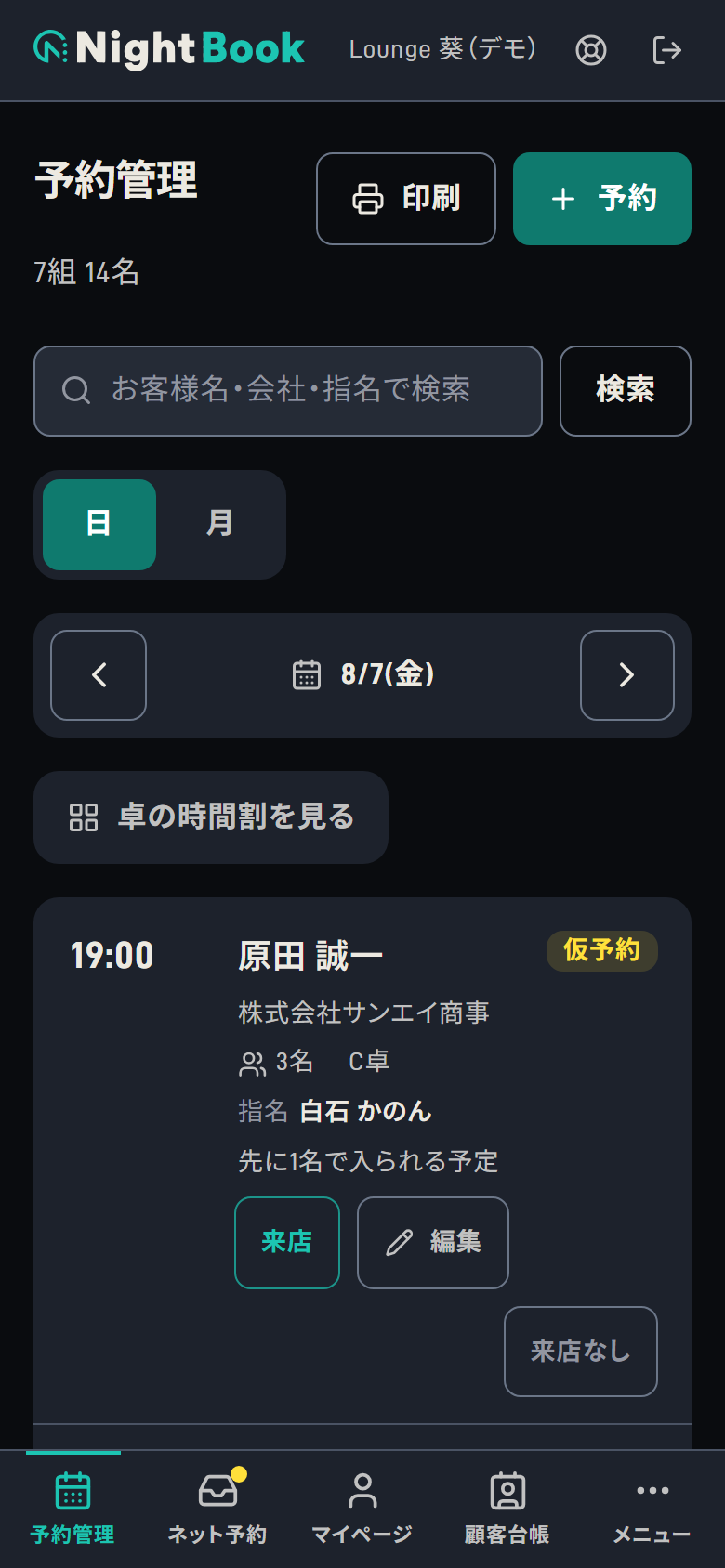
Task: Tap the 検索 search button
Action: [626, 391]
